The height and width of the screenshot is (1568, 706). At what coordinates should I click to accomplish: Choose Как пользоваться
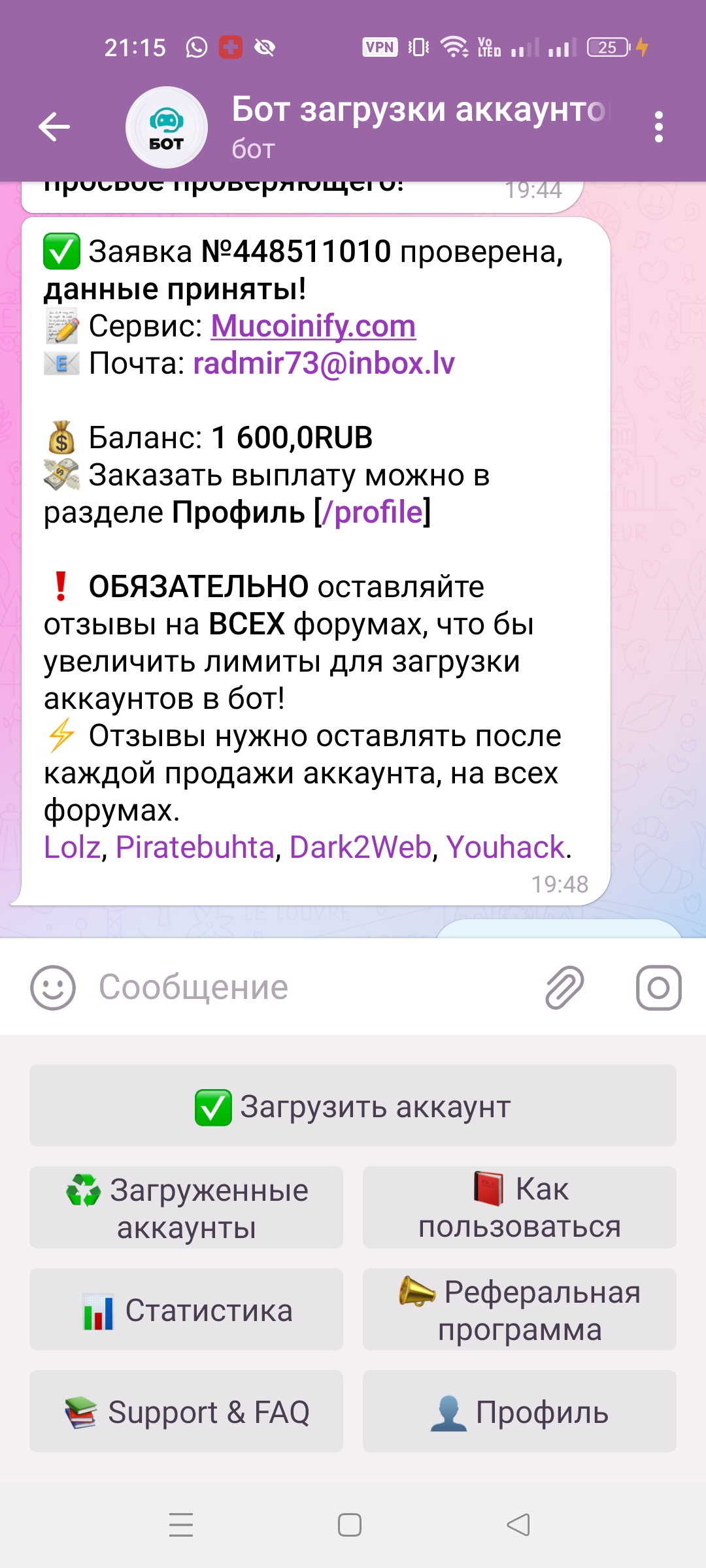coord(520,1208)
